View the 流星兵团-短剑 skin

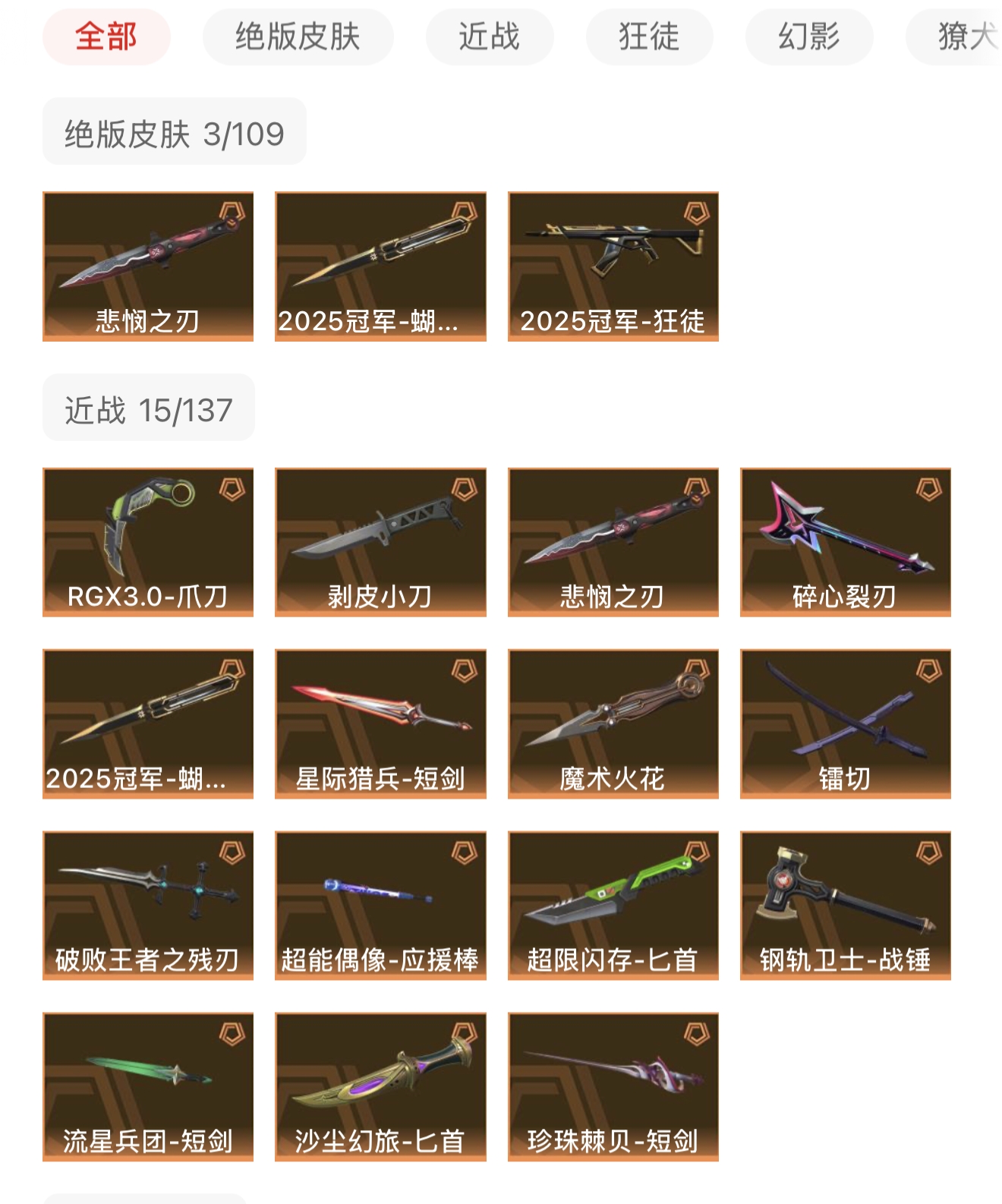coord(148,1086)
